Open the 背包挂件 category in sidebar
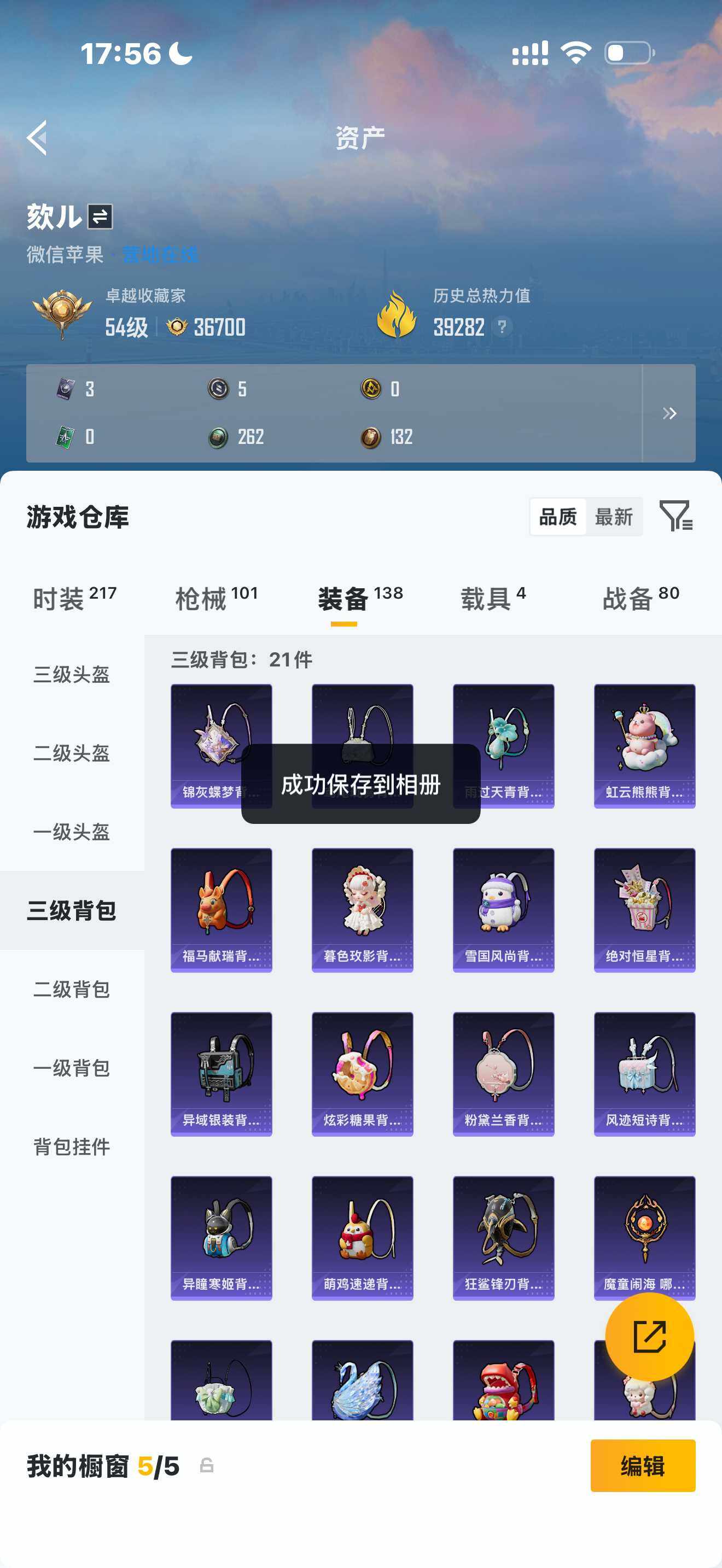 tap(71, 1147)
